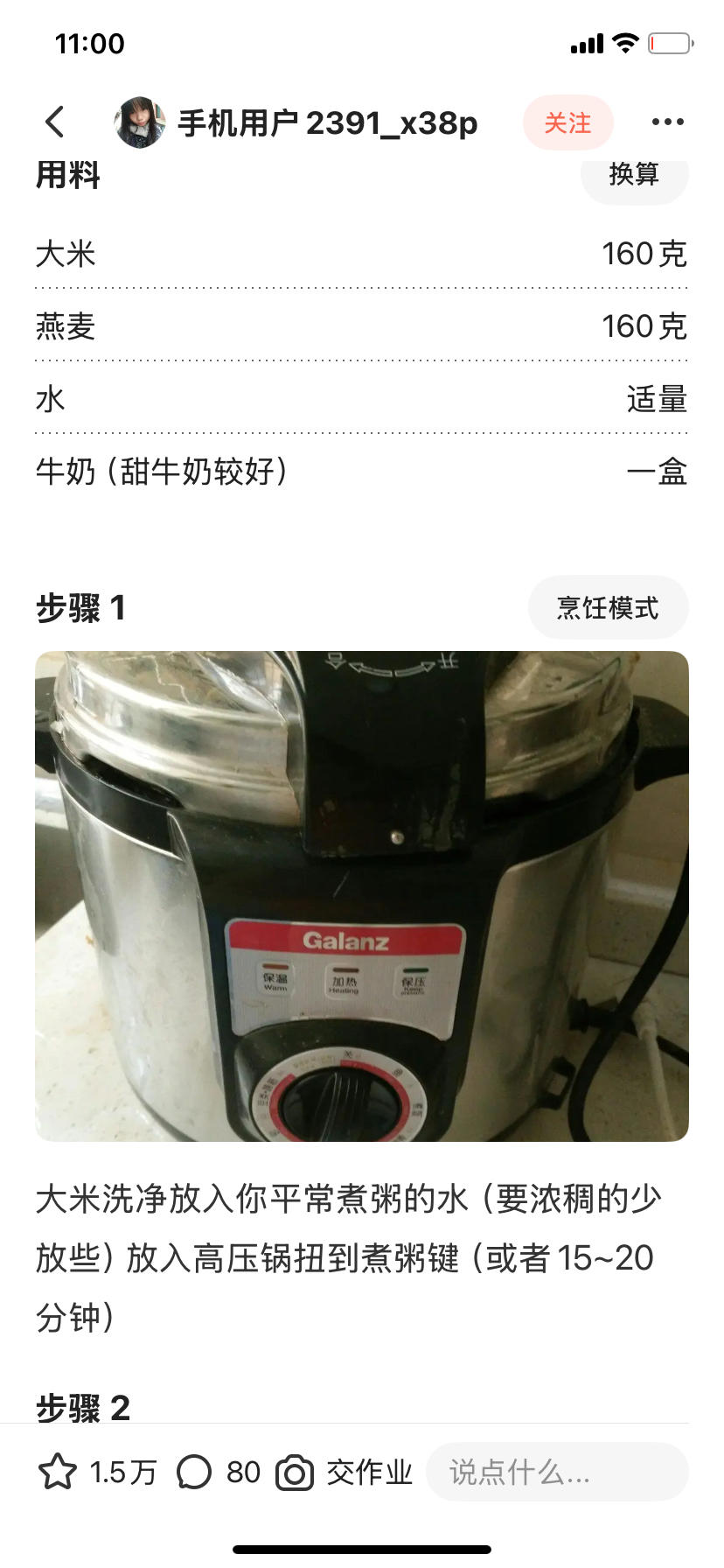Image resolution: width=724 pixels, height=1568 pixels.
Task: Open profile of 手机用户2391_x38p
Action: 140,122
